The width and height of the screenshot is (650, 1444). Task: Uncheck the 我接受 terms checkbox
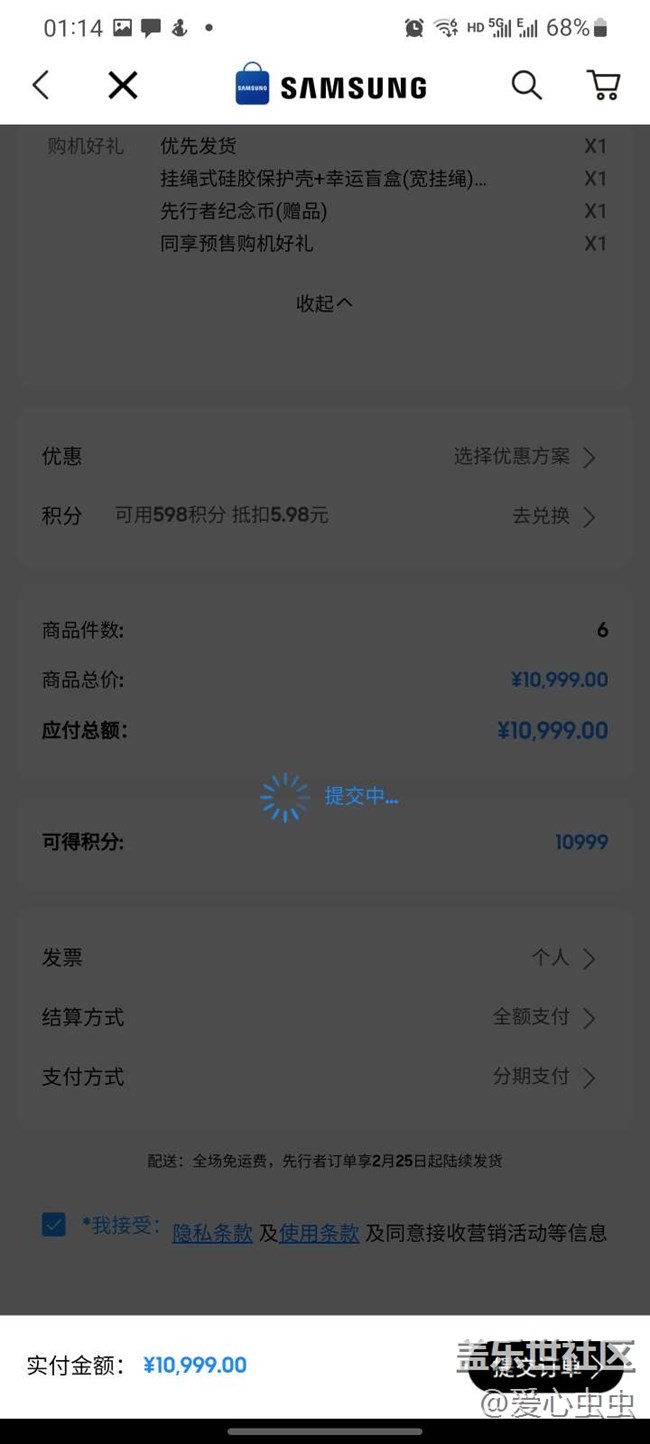point(54,1224)
